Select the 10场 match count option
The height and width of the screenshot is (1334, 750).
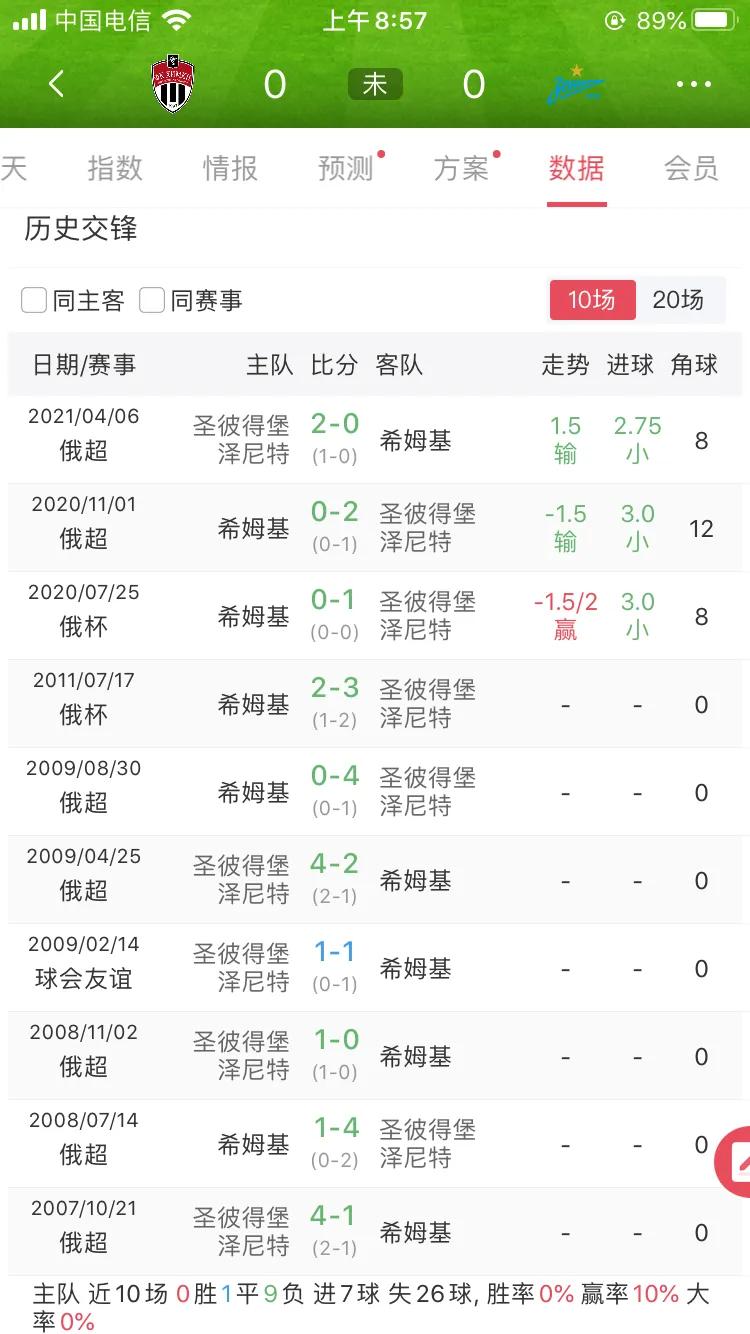click(x=592, y=299)
